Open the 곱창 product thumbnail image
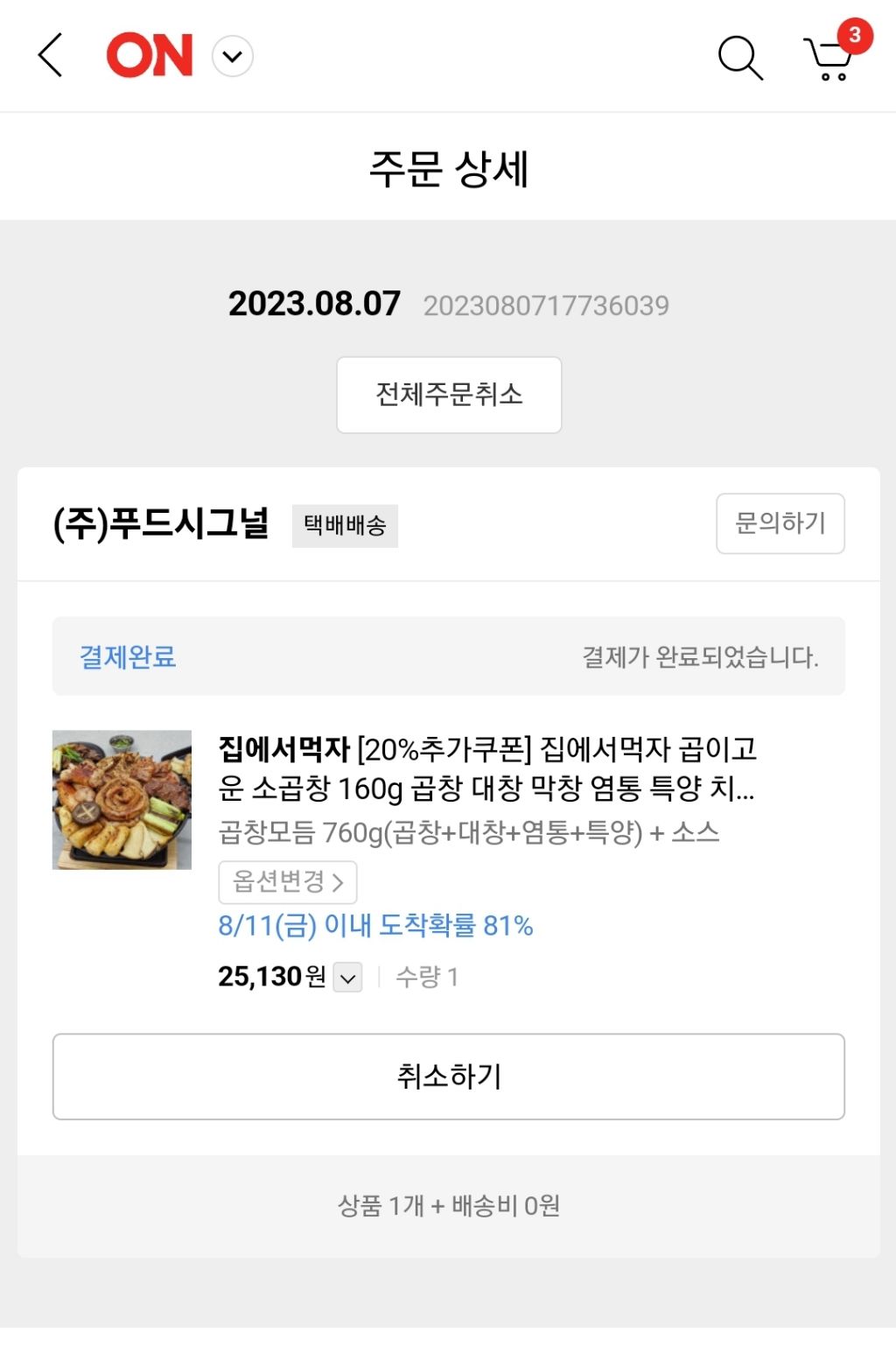Viewport: 896px width, 1346px height. pyautogui.click(x=122, y=800)
